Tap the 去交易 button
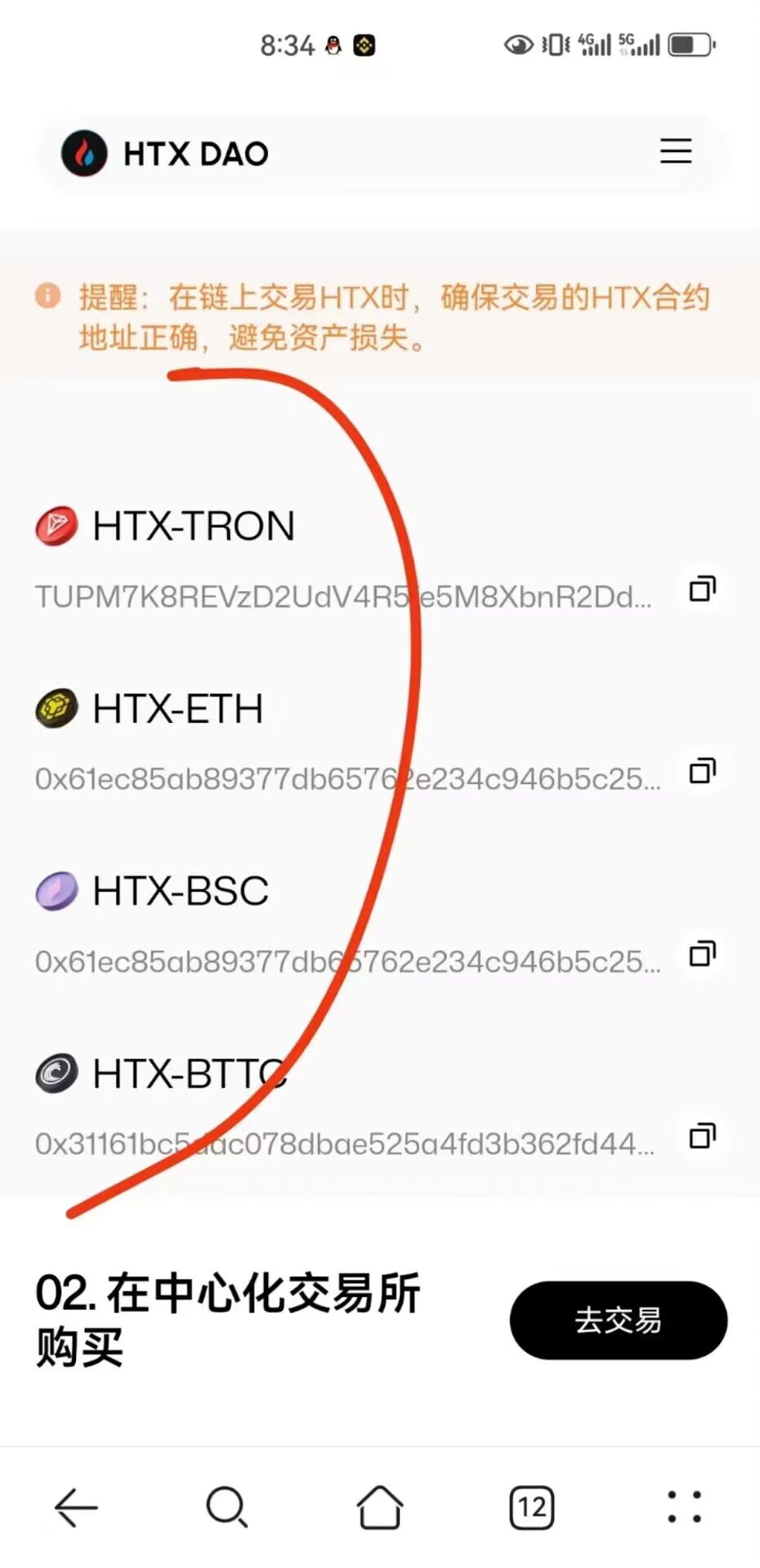Screen dimensions: 760x1568 pos(619,1321)
